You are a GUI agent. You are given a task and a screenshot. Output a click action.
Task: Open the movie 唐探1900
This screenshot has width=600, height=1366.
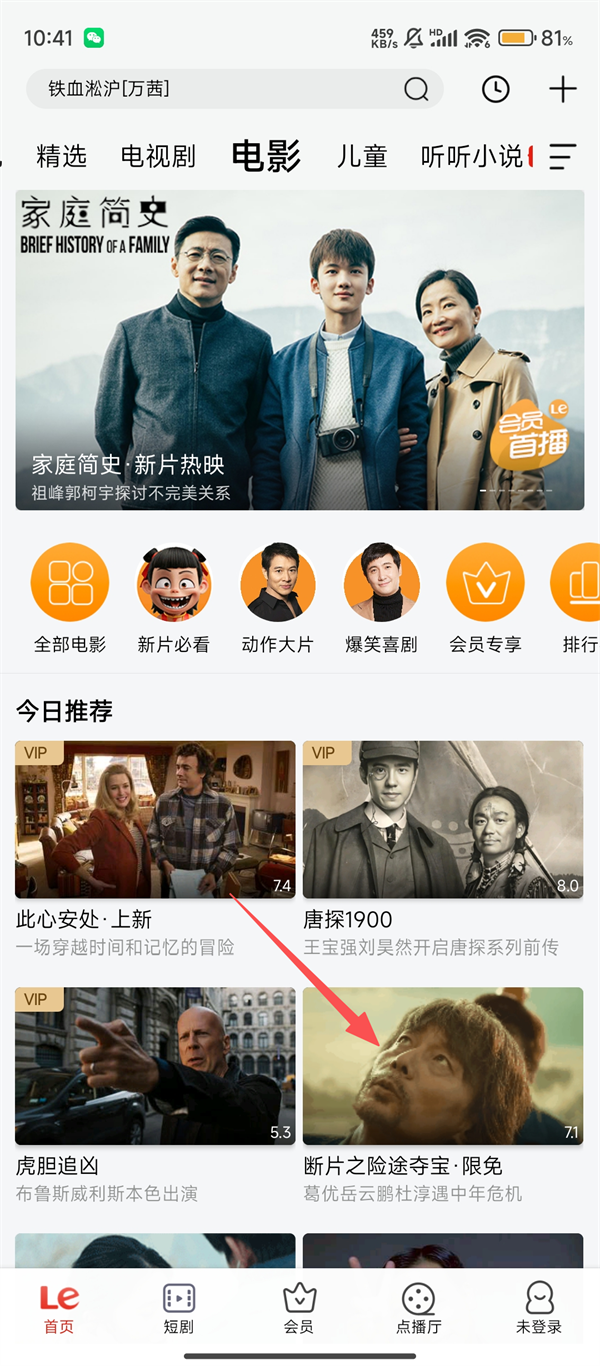tap(443, 820)
